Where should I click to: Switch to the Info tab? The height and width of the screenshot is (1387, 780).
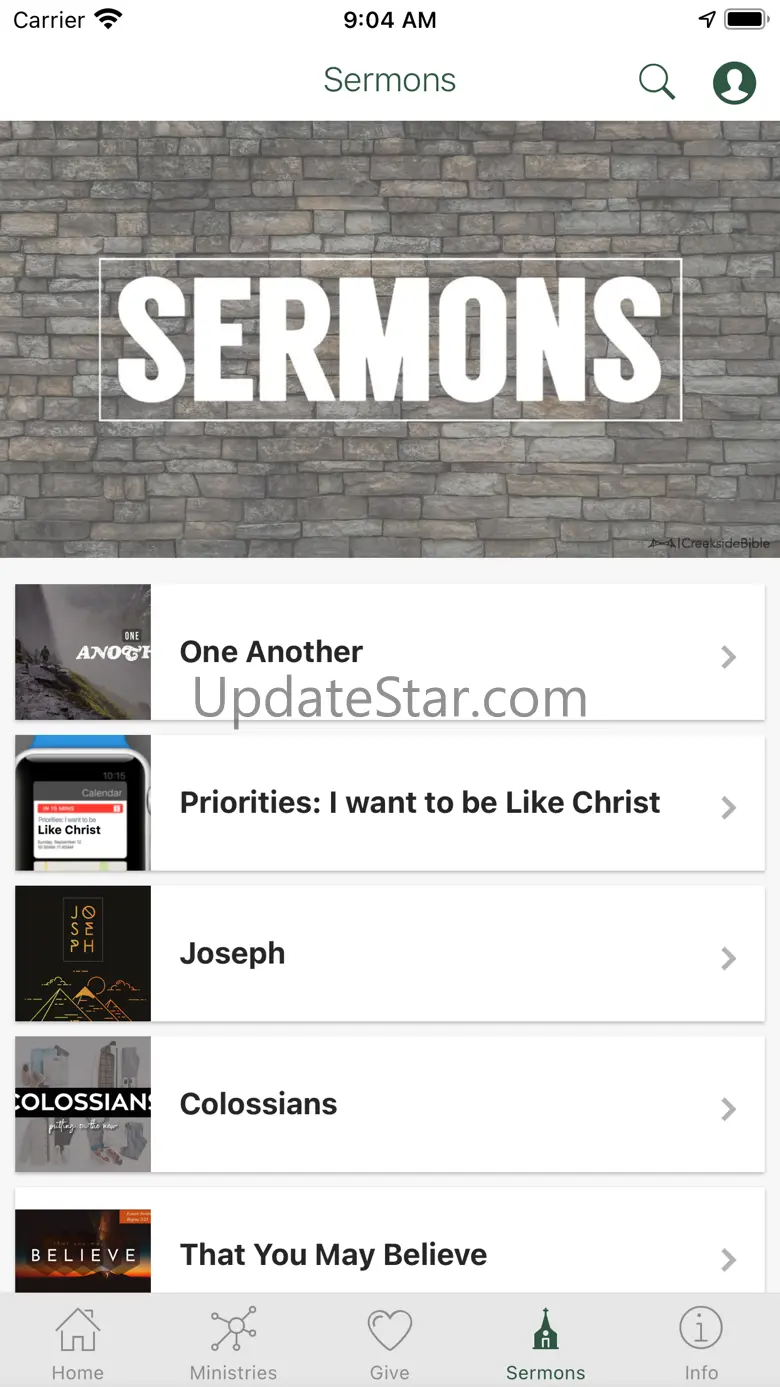[701, 1343]
